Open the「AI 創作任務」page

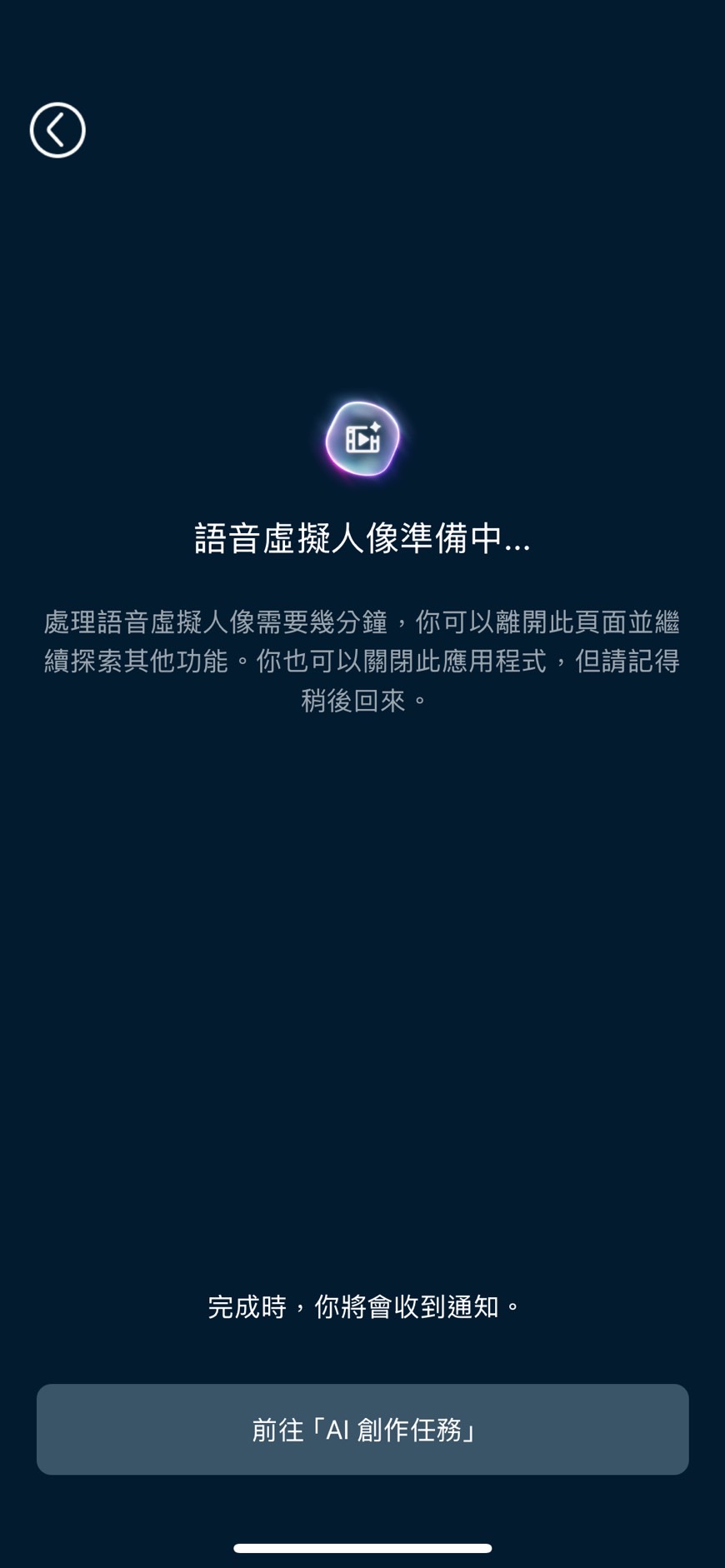coord(362,1429)
